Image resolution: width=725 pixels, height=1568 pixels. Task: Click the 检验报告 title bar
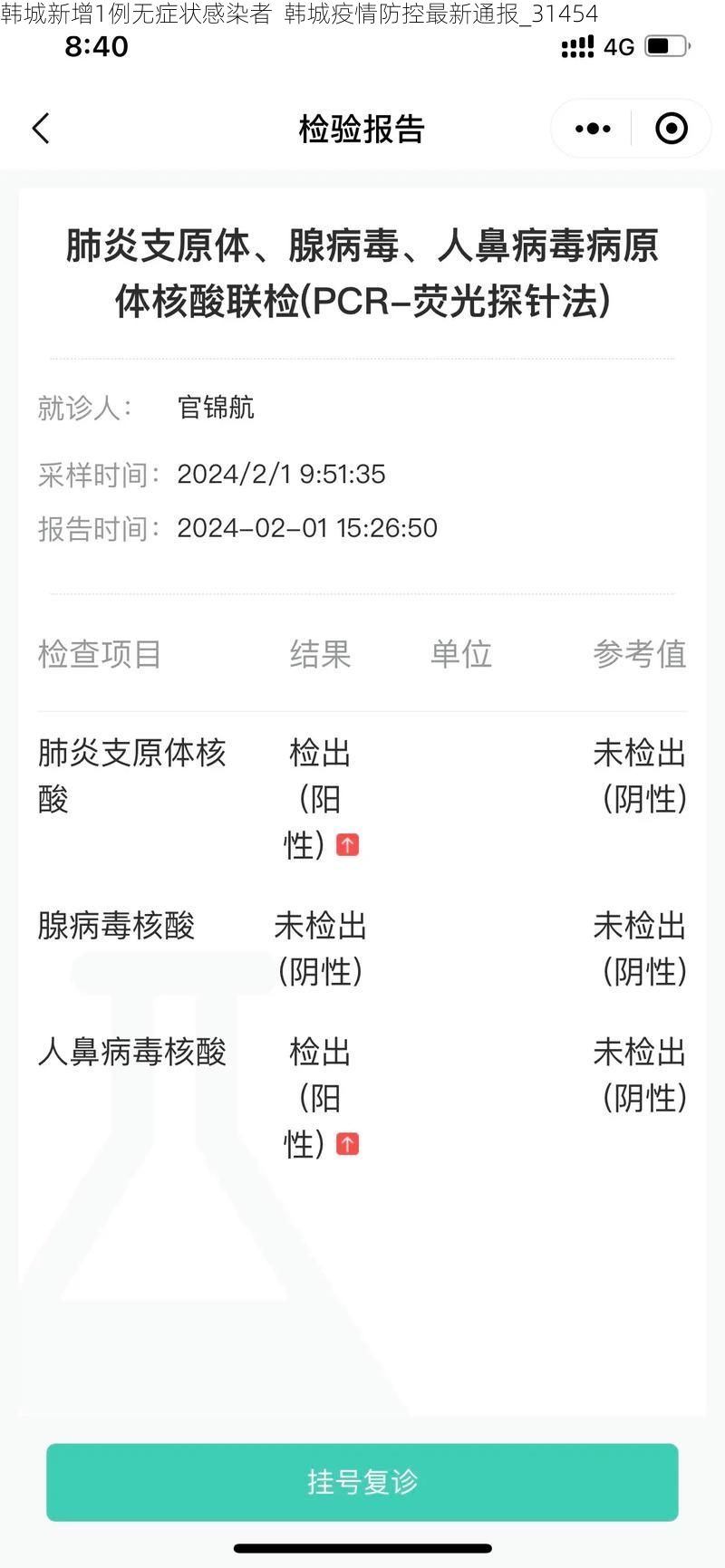click(x=362, y=128)
